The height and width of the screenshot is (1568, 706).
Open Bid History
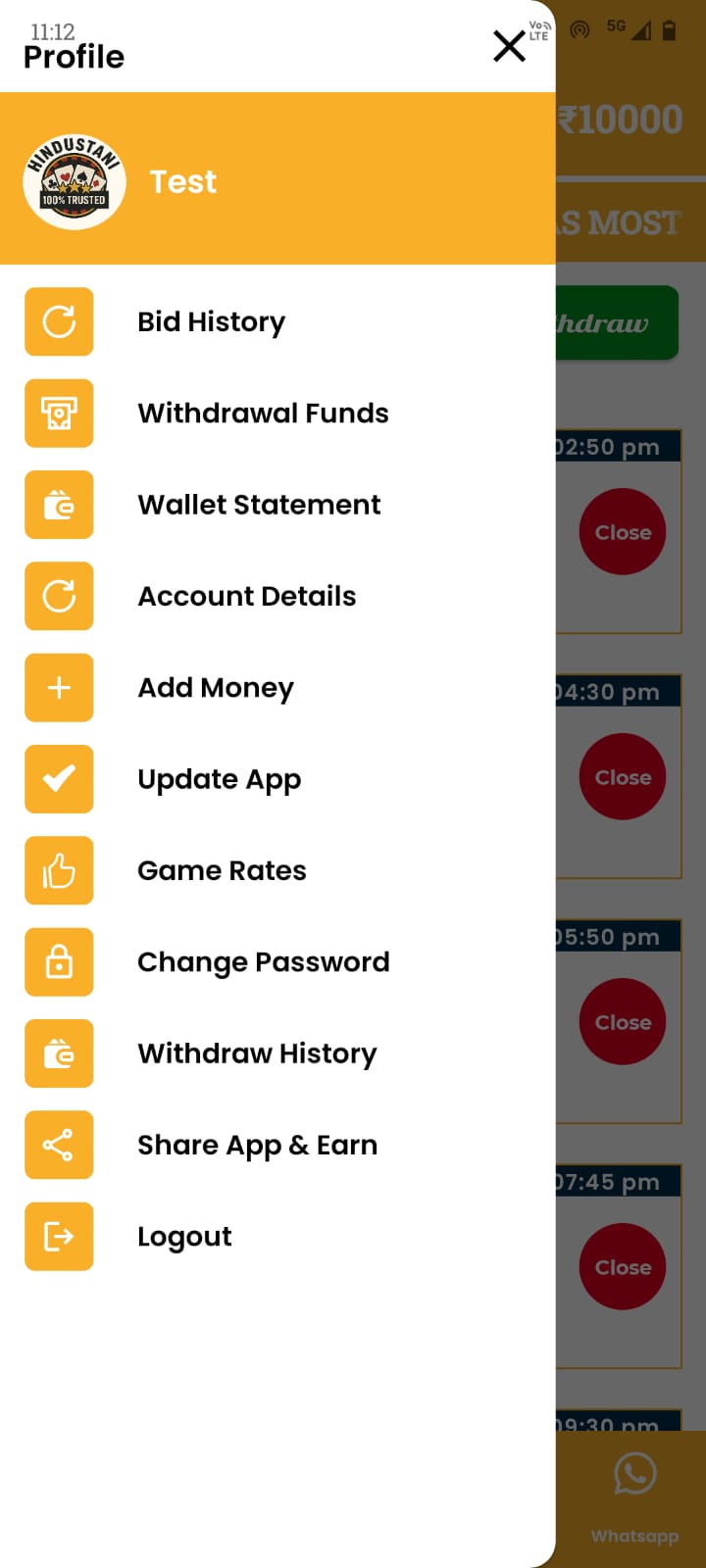[211, 321]
